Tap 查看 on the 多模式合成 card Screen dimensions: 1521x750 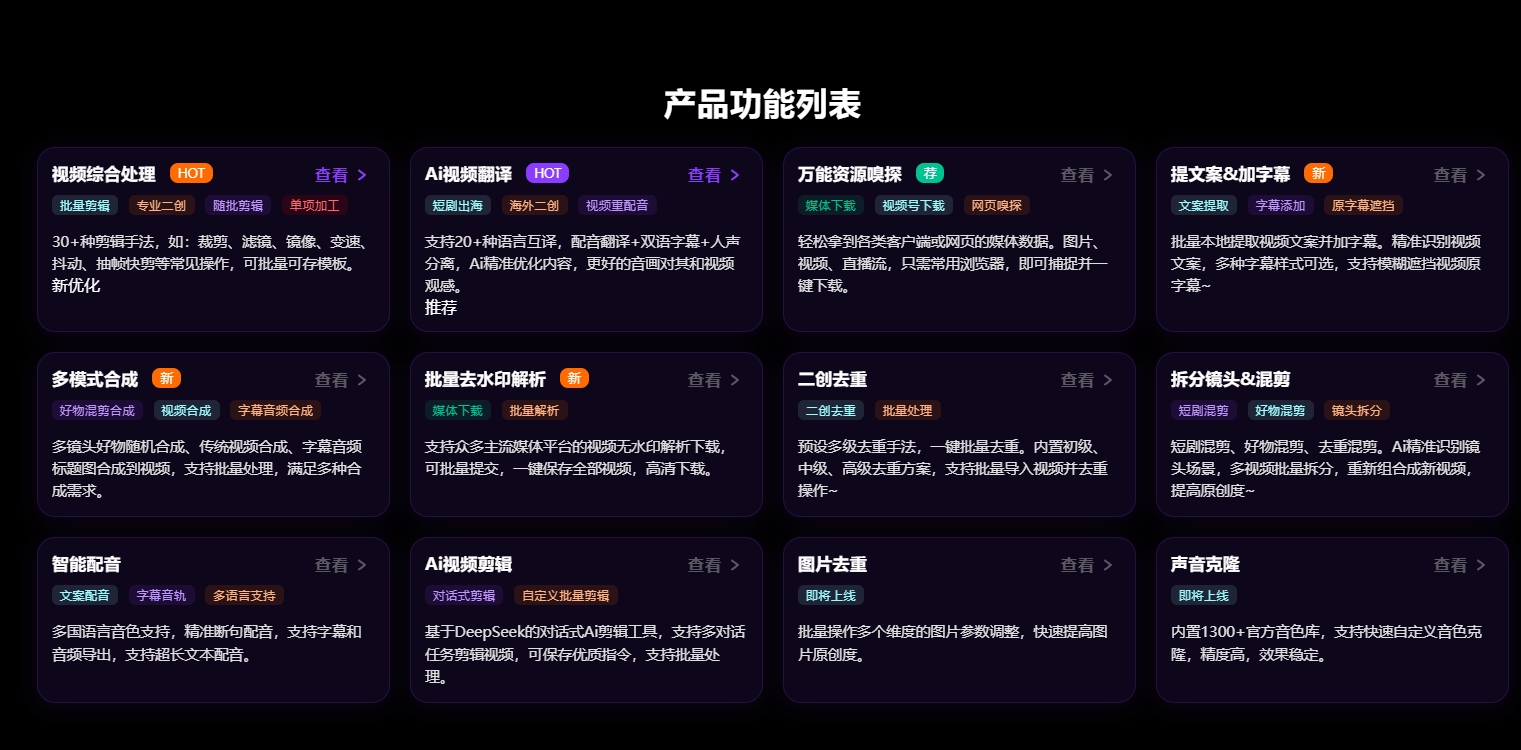340,380
